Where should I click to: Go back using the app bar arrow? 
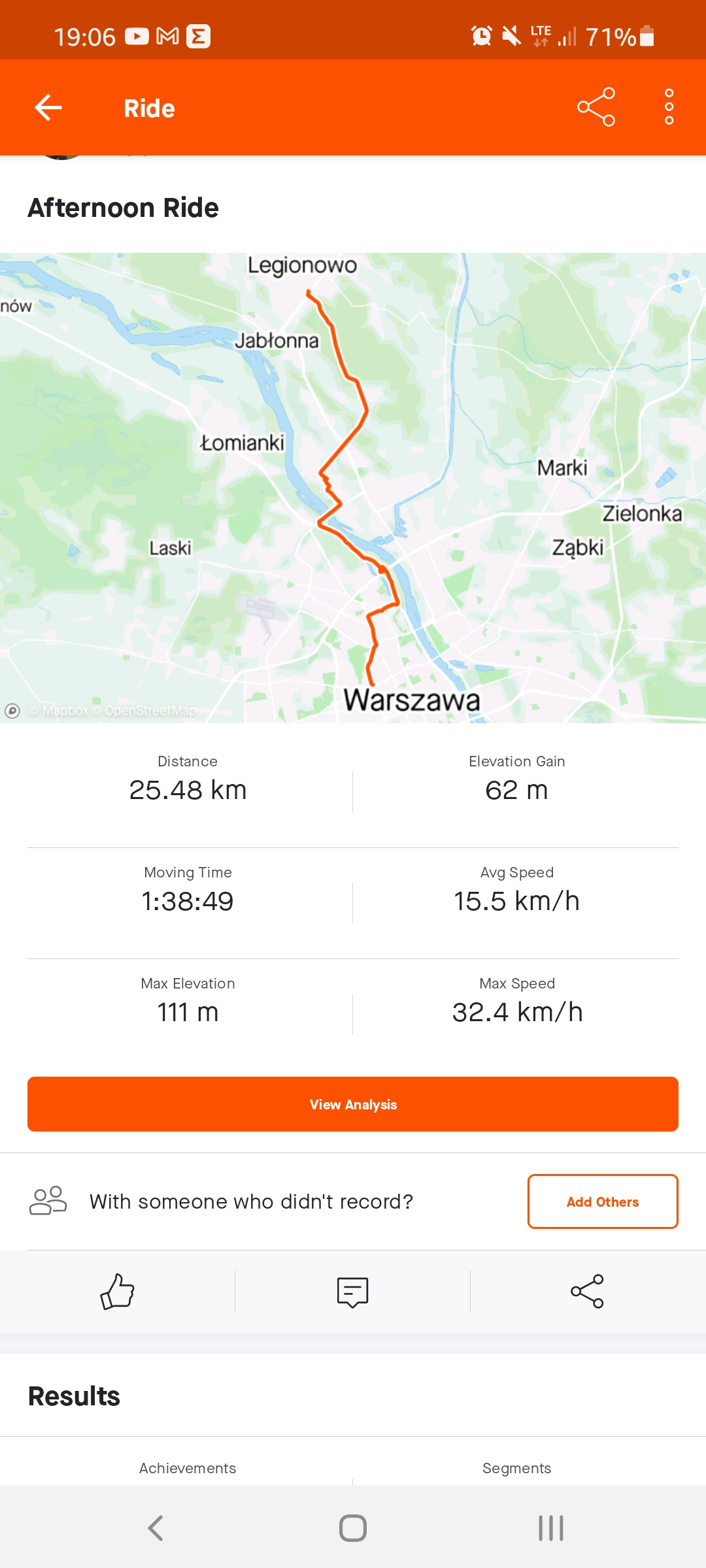pos(48,108)
